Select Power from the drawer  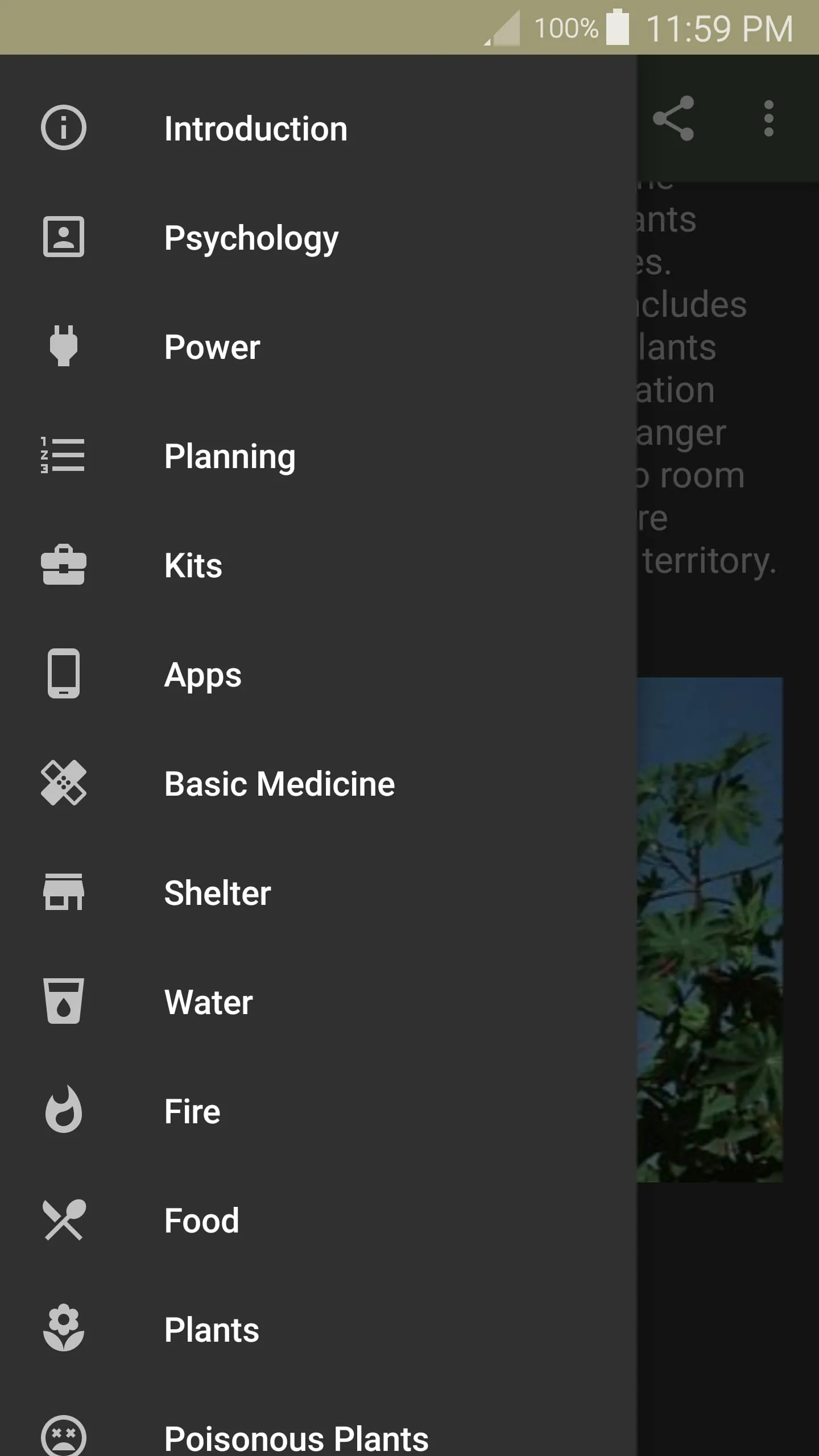click(x=212, y=347)
